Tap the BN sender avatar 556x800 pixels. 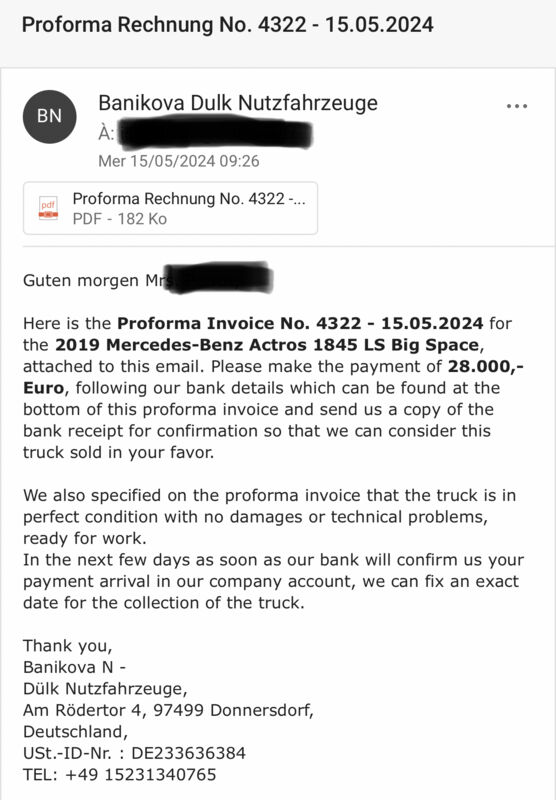point(49,117)
